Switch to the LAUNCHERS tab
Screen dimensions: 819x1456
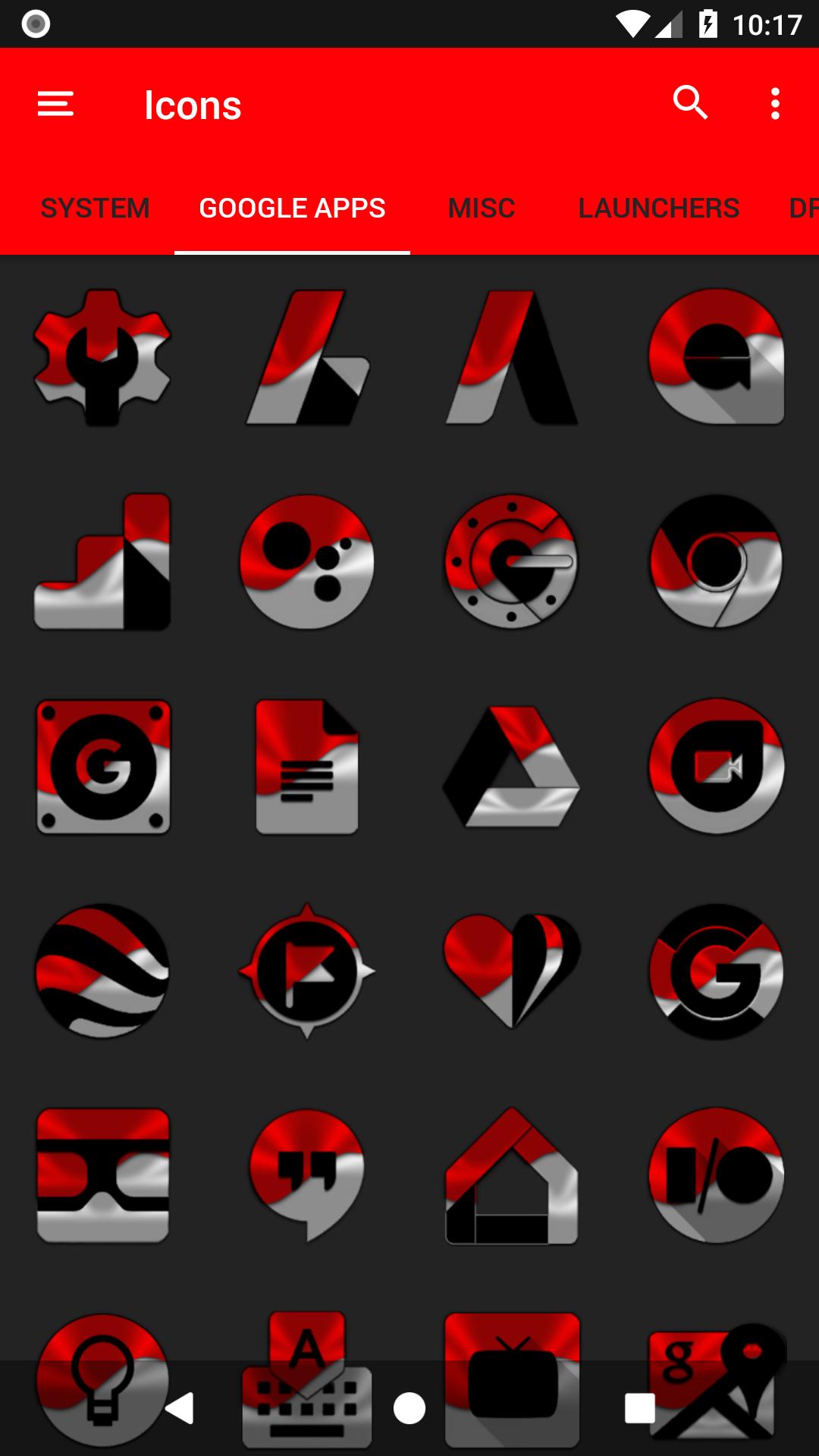coord(658,208)
